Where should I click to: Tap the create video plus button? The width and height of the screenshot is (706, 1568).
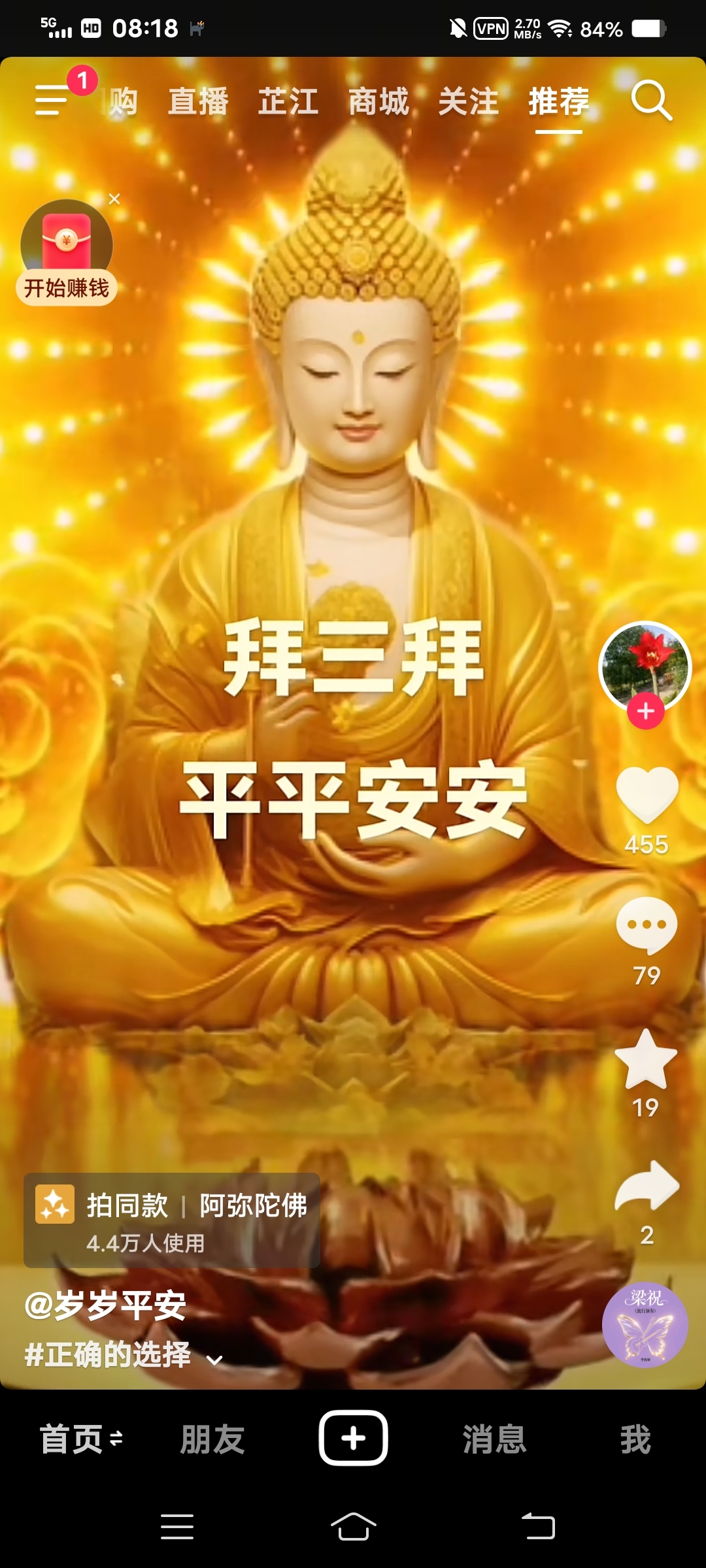click(x=353, y=1437)
